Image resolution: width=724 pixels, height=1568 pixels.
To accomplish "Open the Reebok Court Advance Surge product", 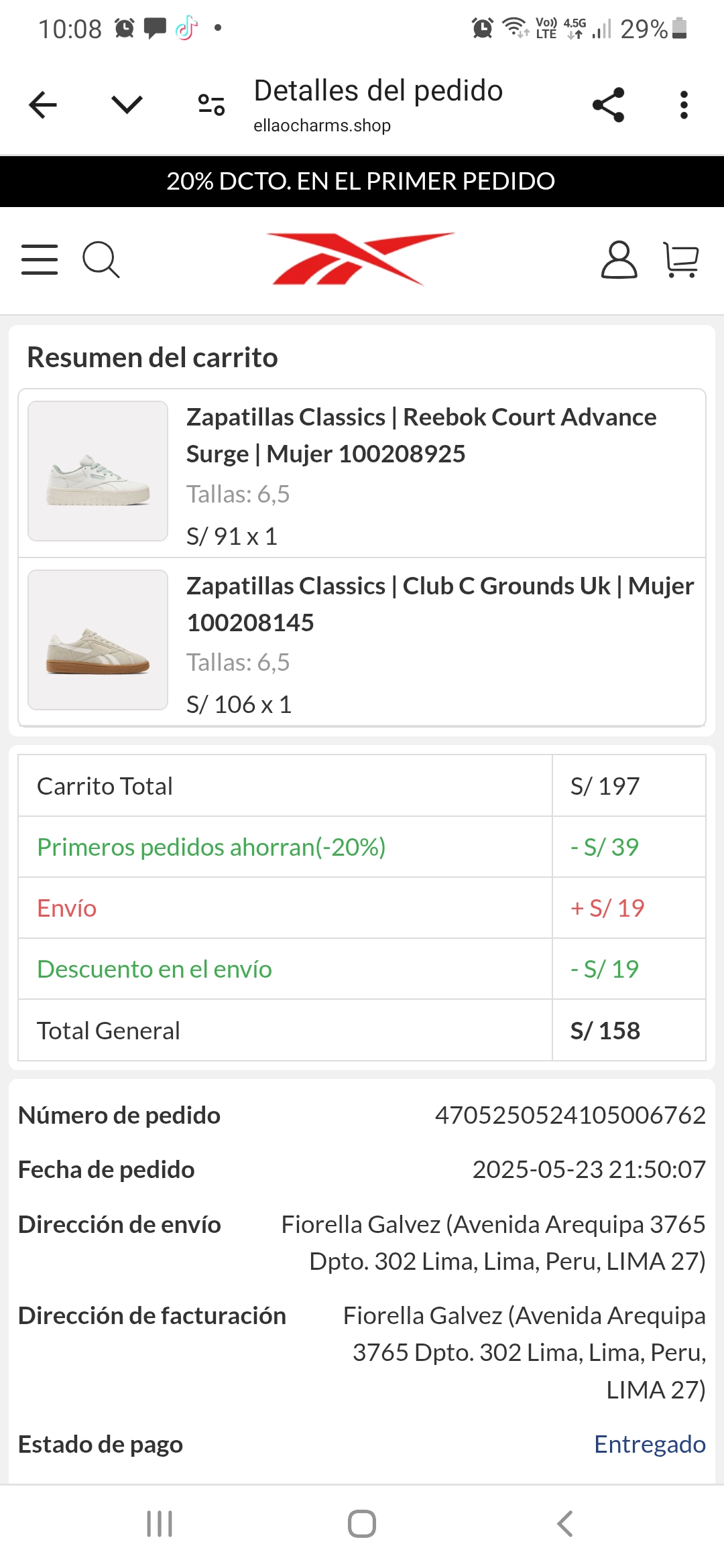I will point(422,435).
